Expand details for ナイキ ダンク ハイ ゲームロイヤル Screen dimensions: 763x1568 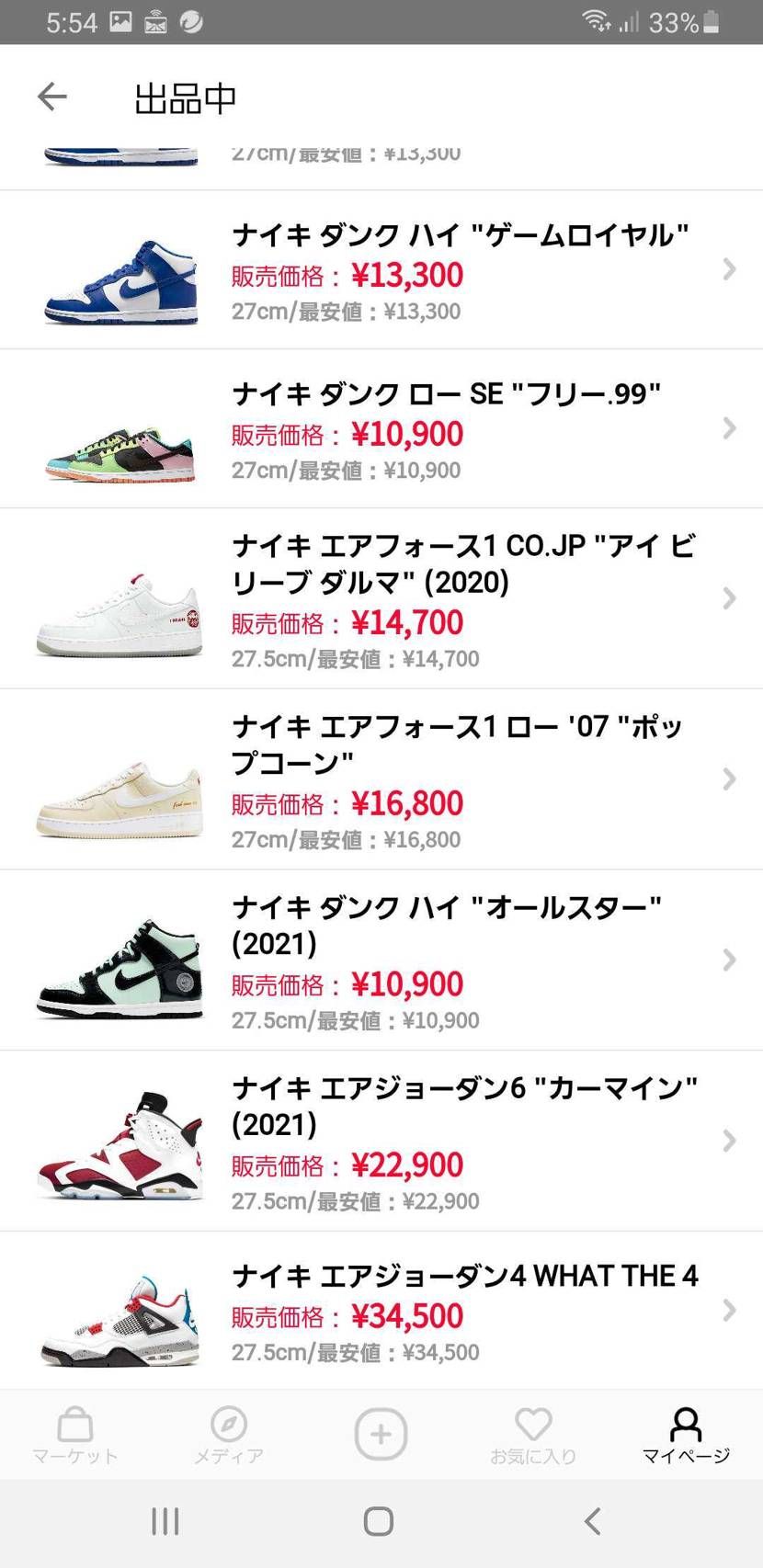(729, 269)
